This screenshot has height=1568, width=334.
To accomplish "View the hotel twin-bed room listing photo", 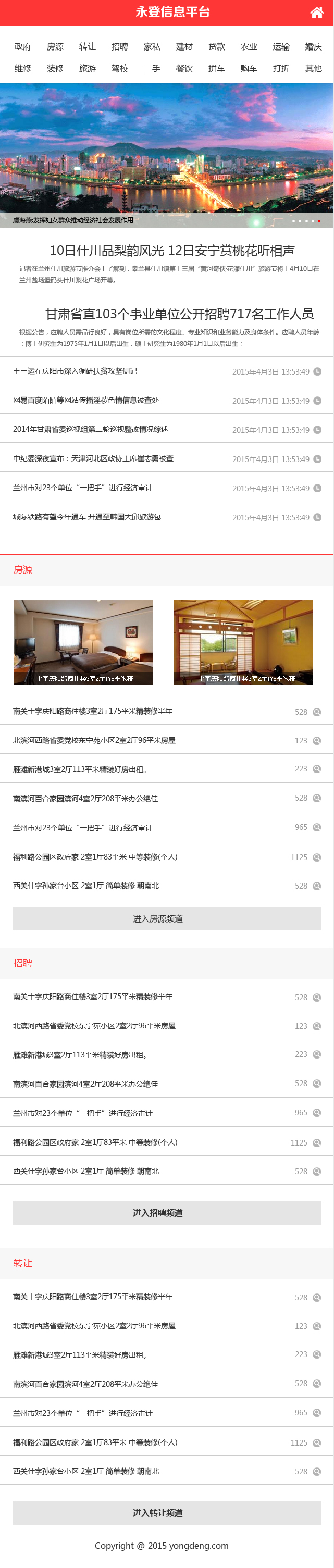I will [x=83, y=642].
